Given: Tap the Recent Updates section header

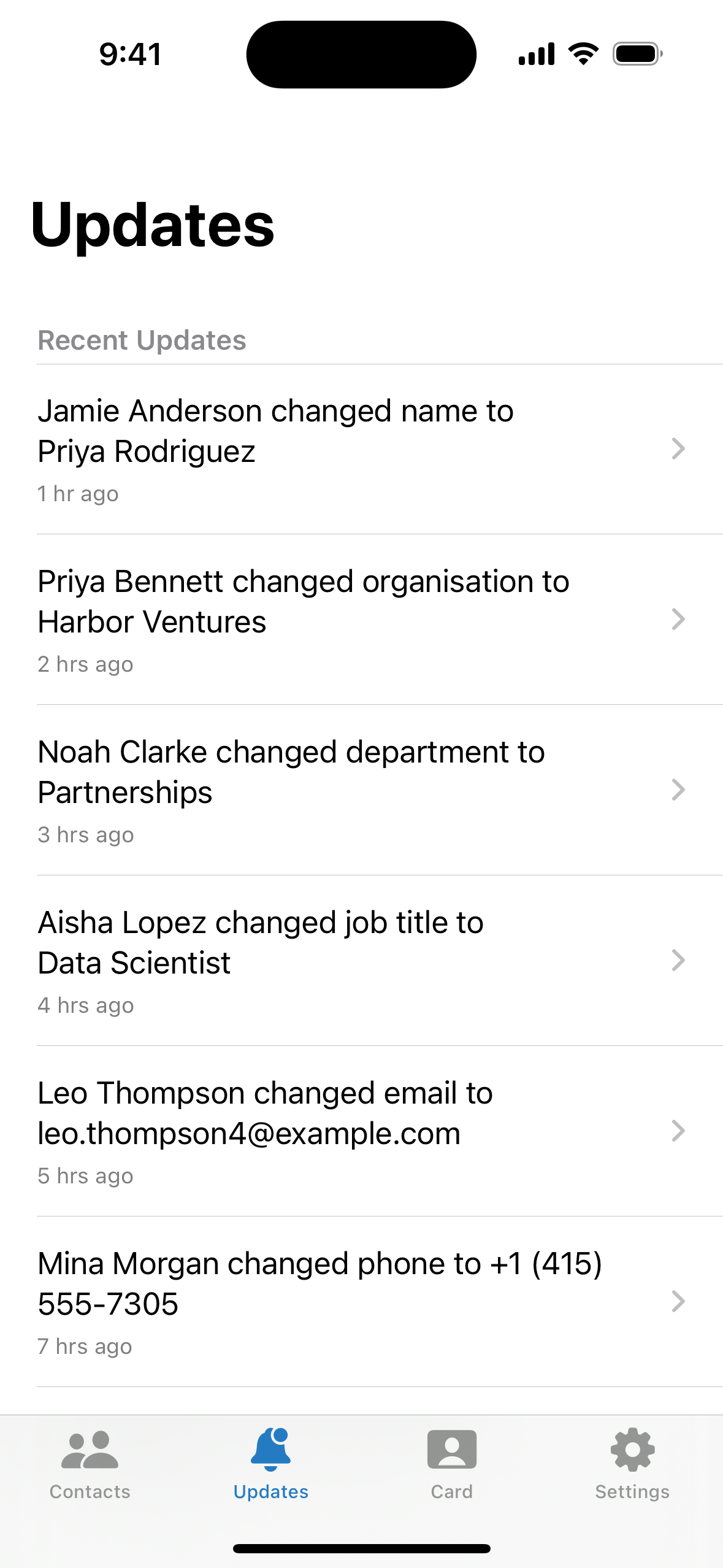Looking at the screenshot, I should tap(142, 339).
